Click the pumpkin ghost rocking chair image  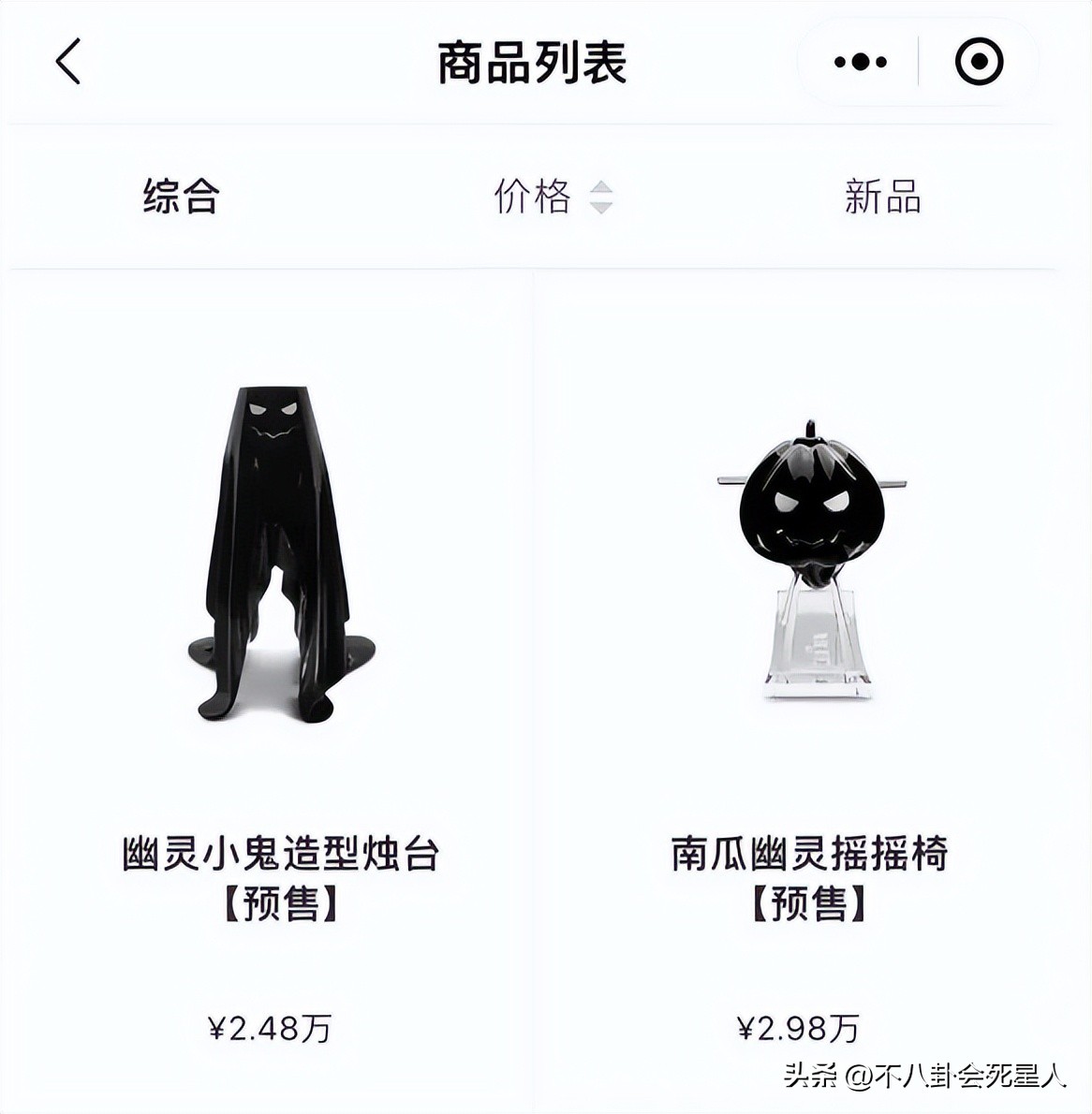click(815, 552)
